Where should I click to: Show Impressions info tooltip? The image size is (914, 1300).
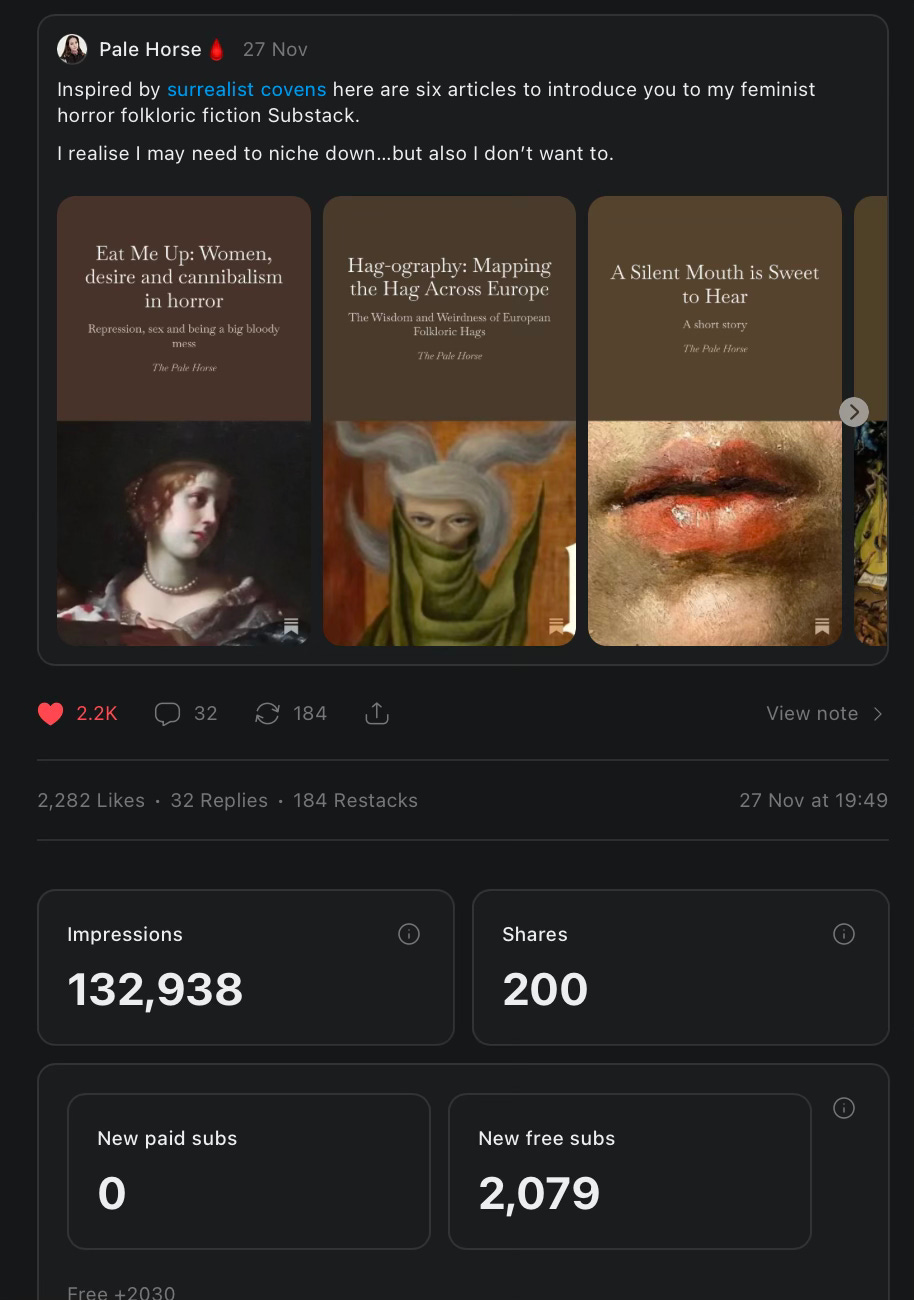tap(409, 934)
